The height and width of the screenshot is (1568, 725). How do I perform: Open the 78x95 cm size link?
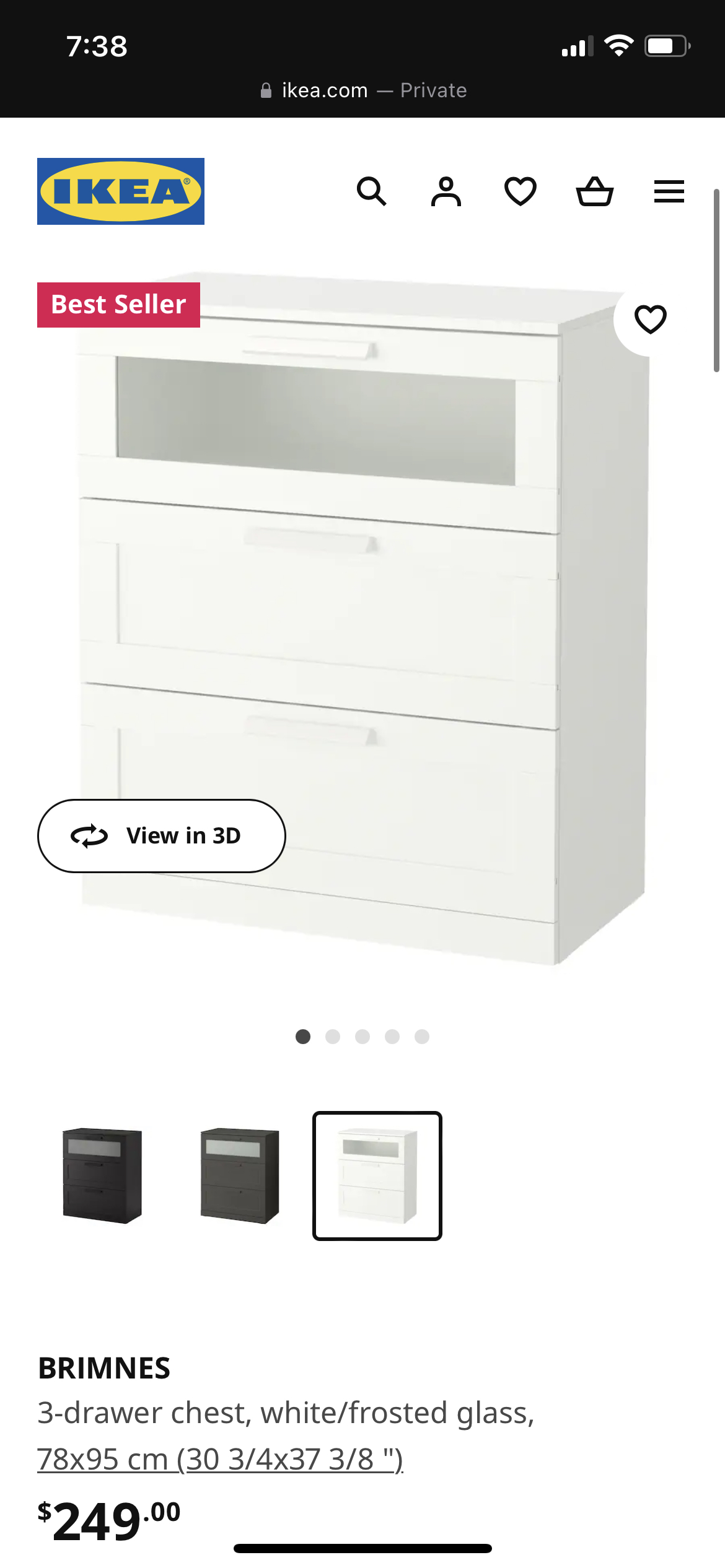coord(220,1459)
